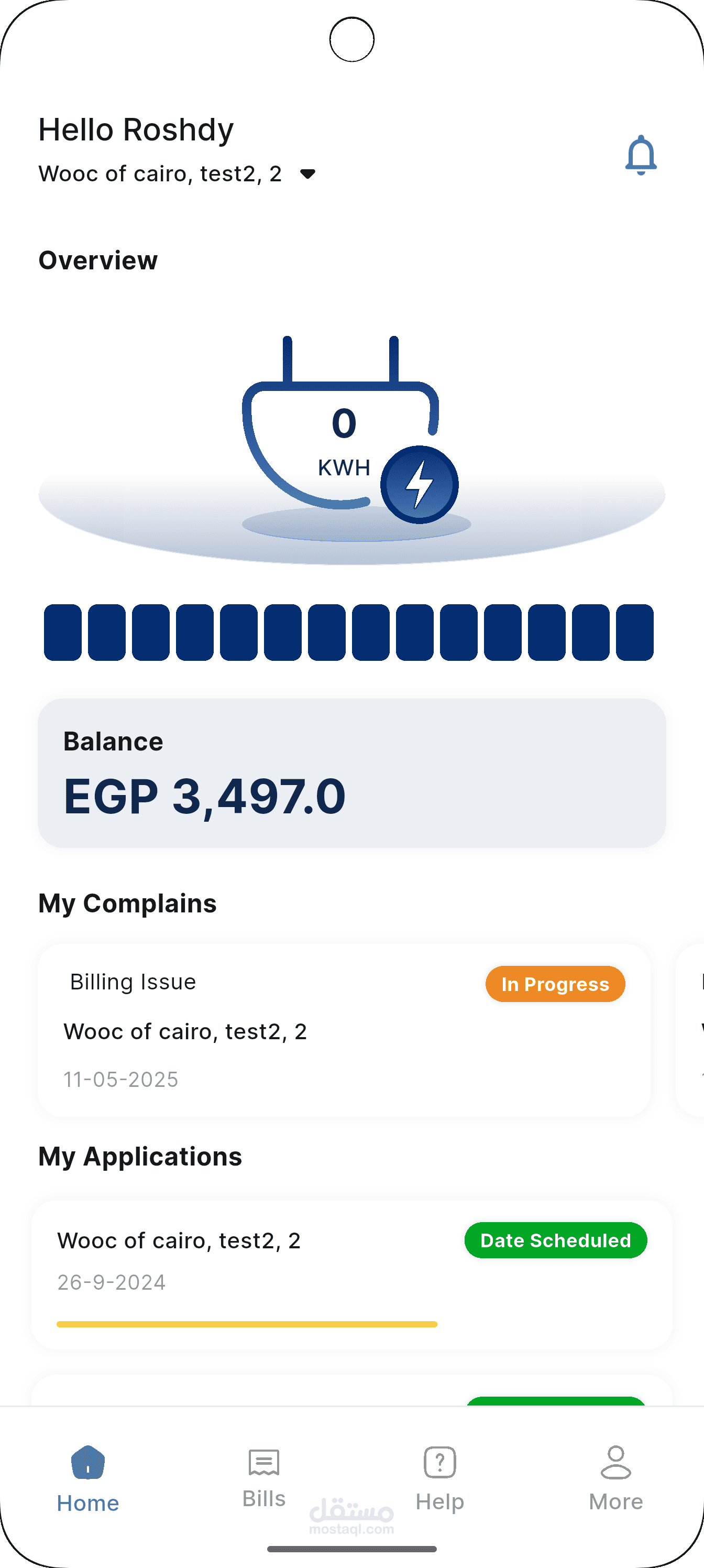This screenshot has width=704, height=1568.
Task: Switch to the Bills tab
Action: point(263,1478)
